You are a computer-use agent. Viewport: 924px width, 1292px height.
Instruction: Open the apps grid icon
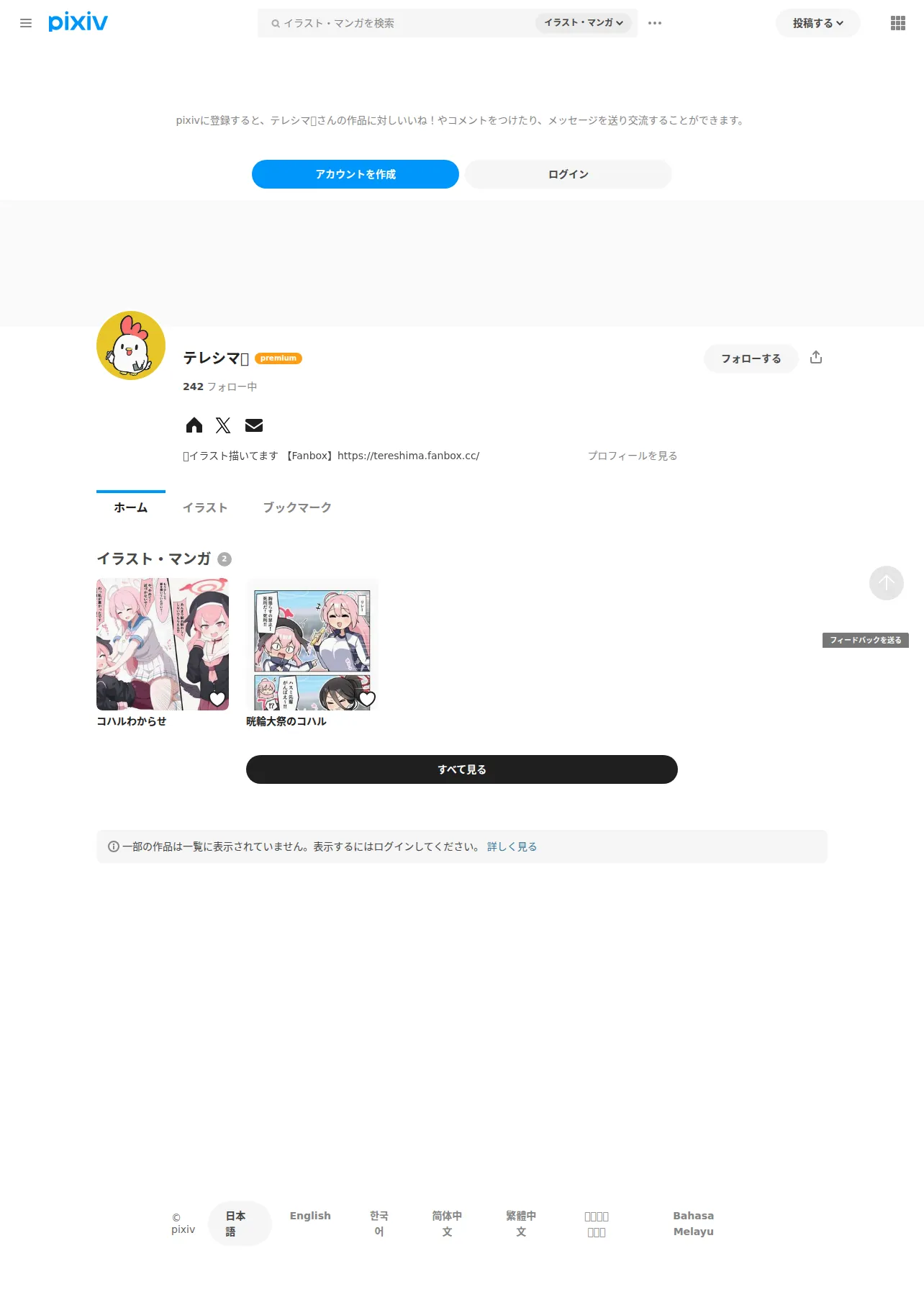(898, 23)
